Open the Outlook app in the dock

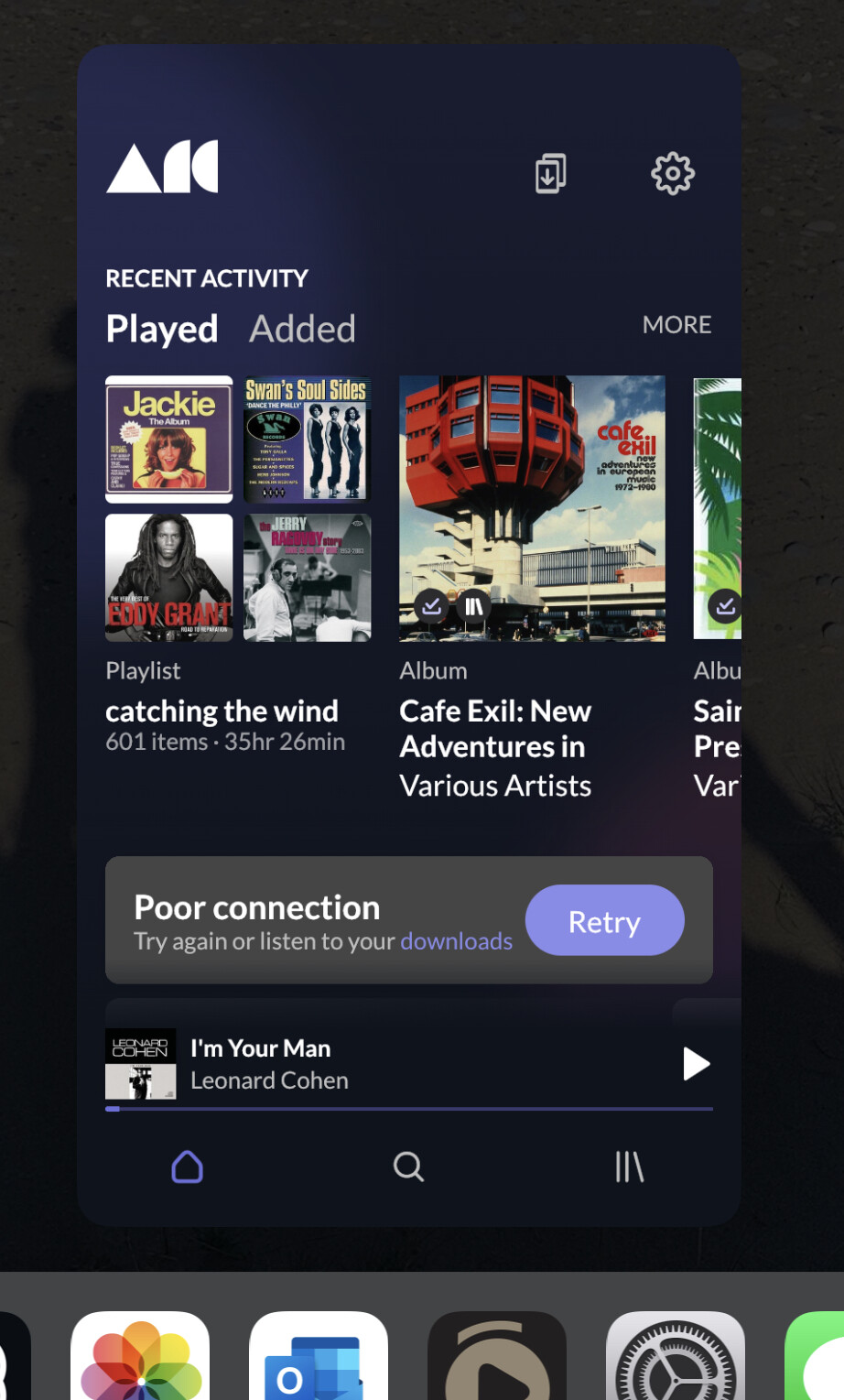coord(319,1360)
